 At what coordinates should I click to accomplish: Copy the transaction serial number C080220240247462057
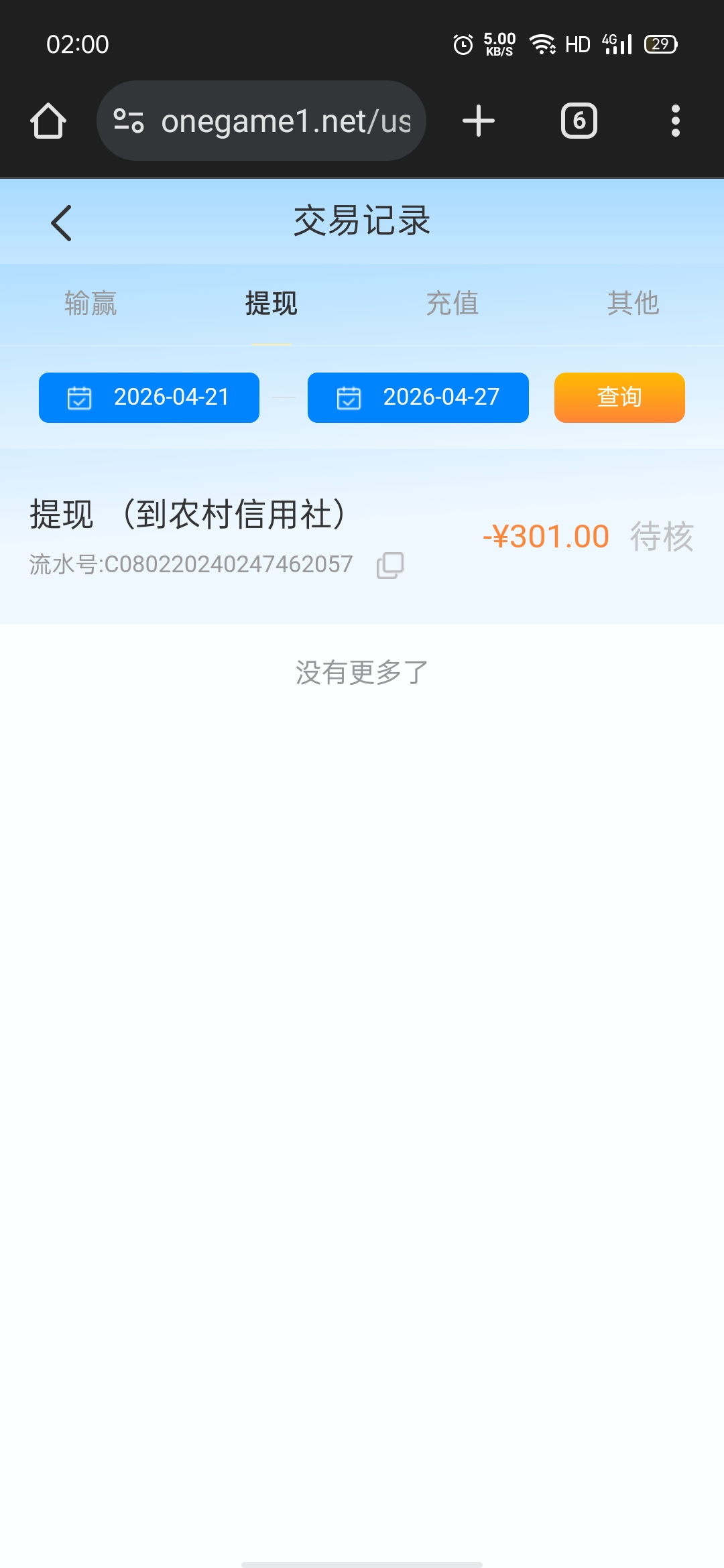391,566
